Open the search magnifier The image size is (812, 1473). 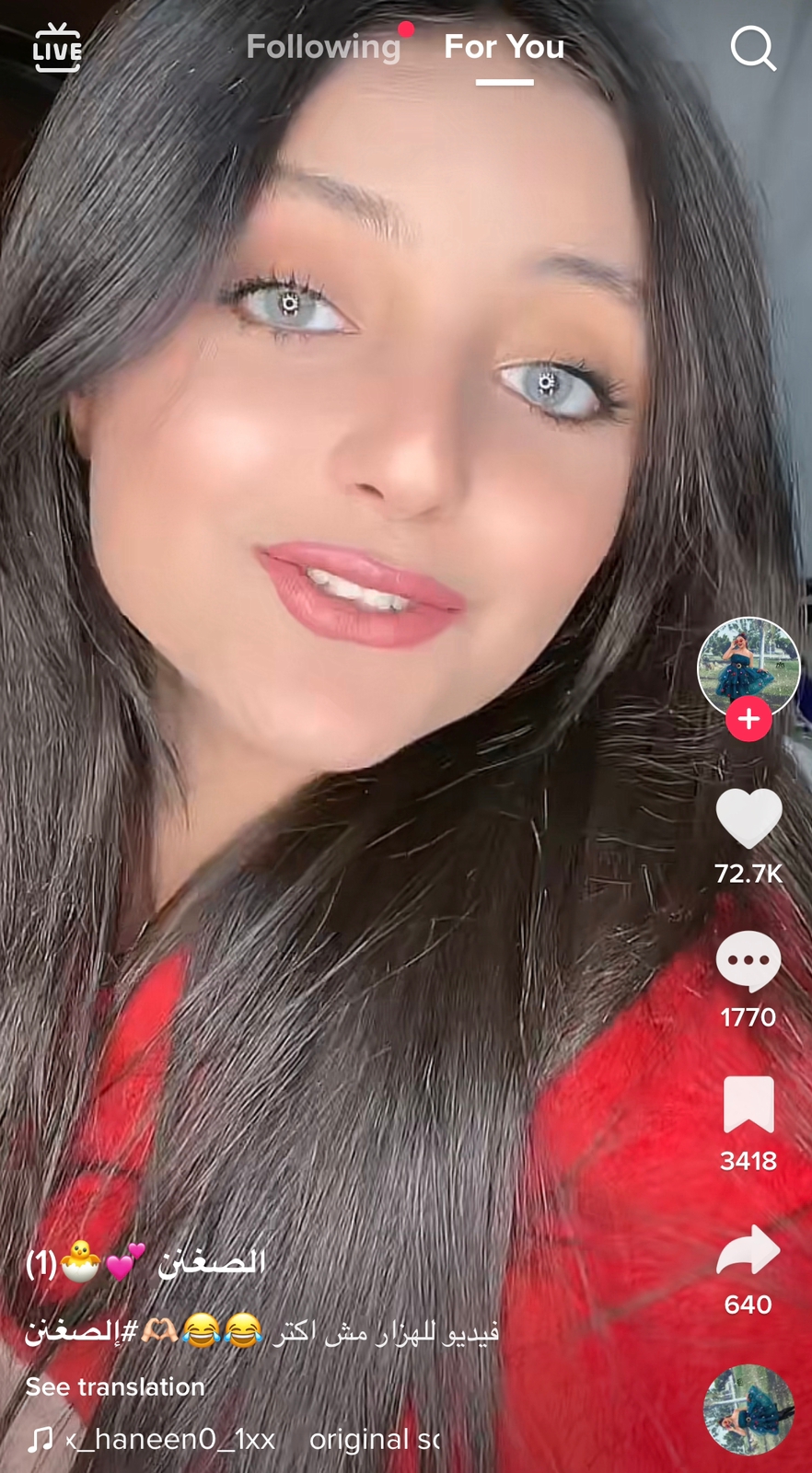(x=753, y=48)
